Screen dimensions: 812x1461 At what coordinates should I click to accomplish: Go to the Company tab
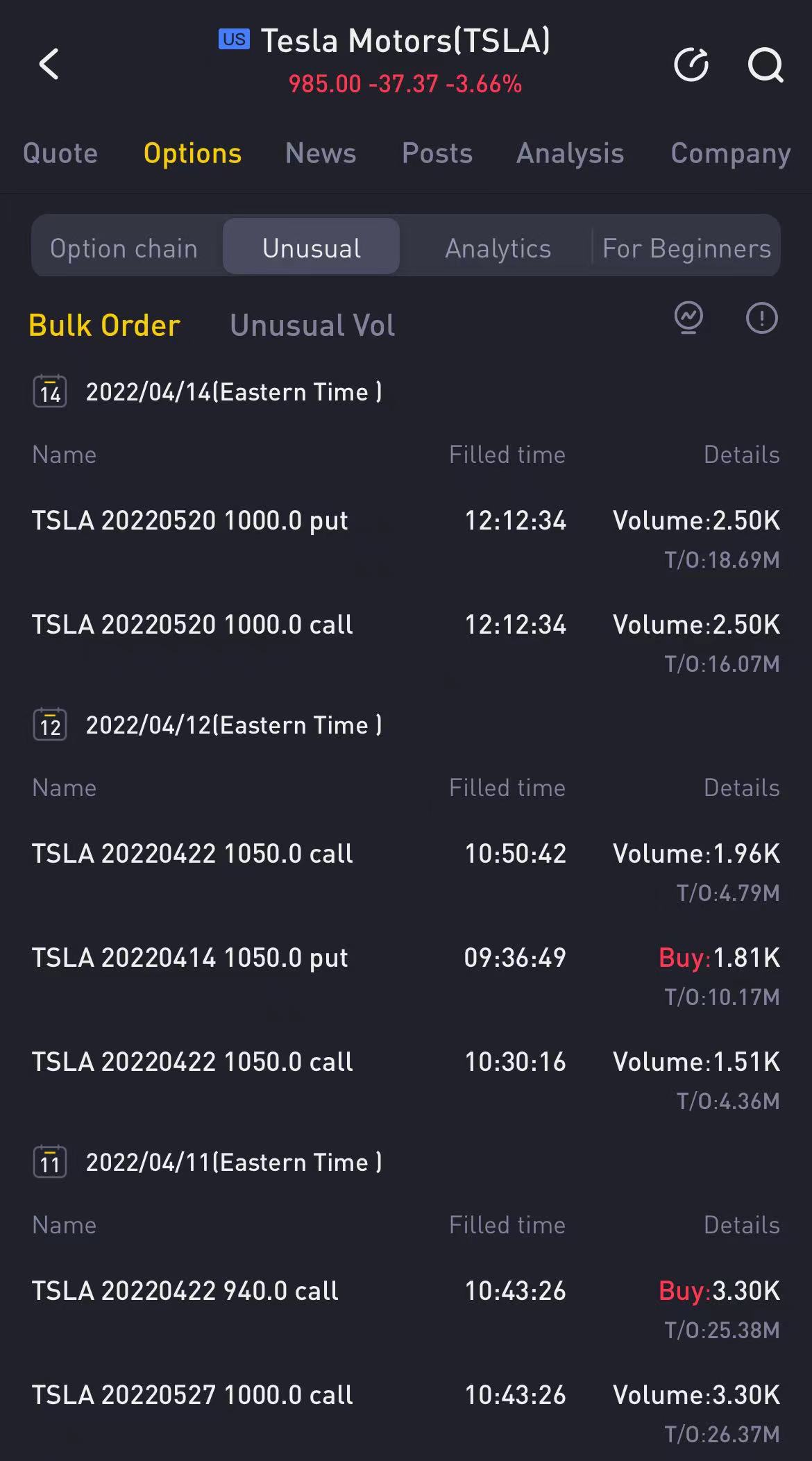pyautogui.click(x=731, y=153)
